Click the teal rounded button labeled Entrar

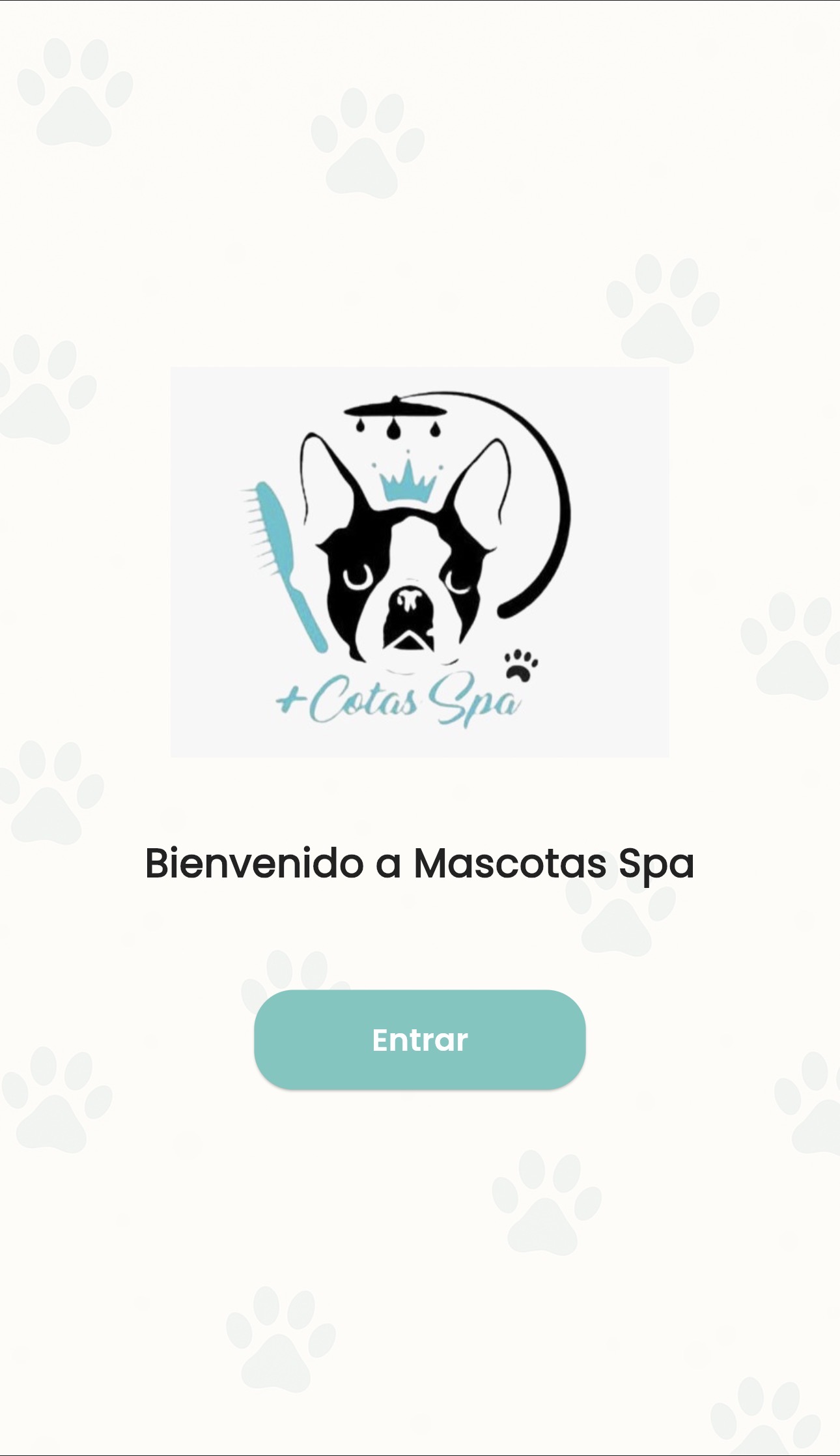point(419,1040)
